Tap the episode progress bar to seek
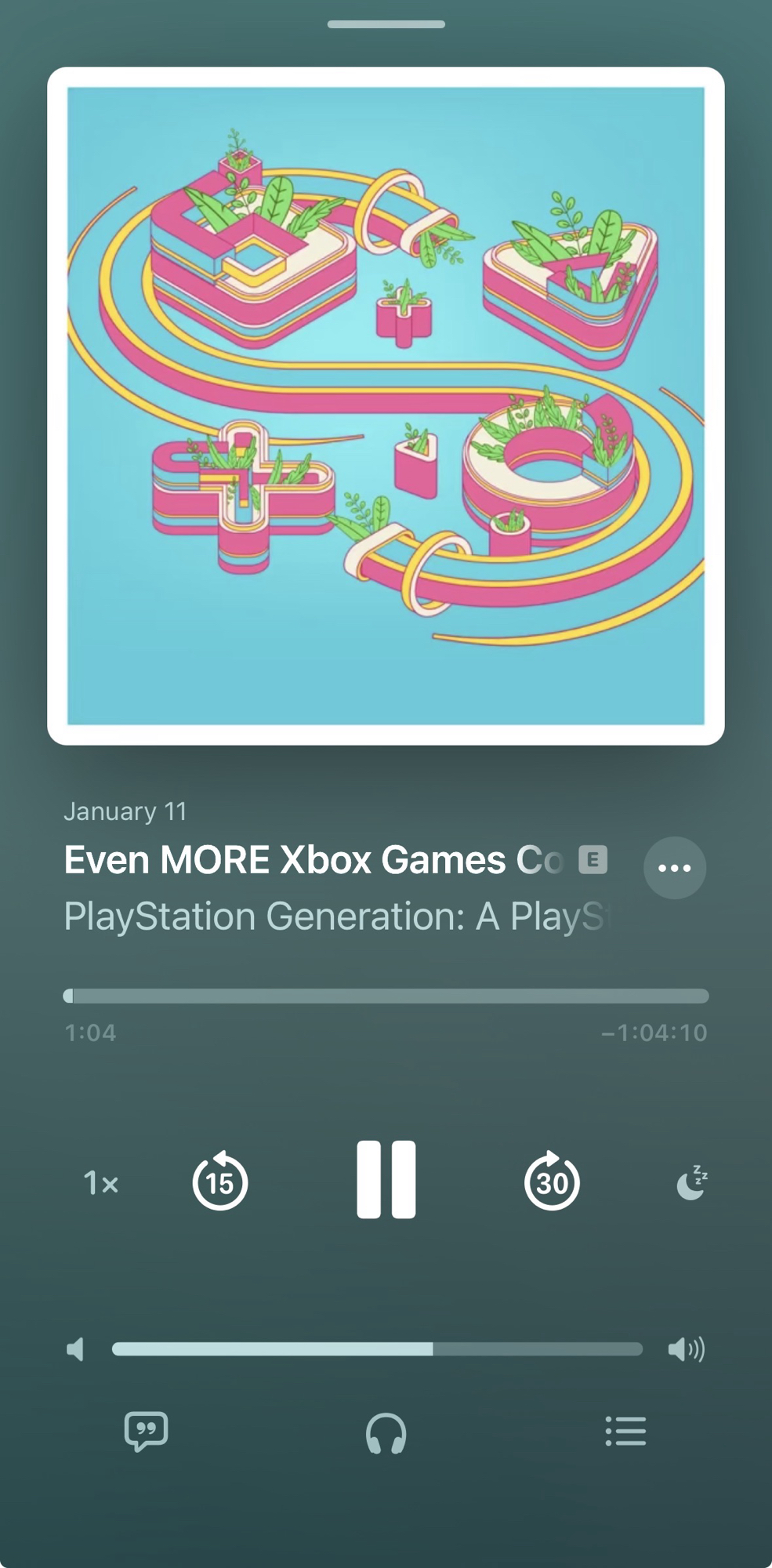Viewport: 772px width, 1568px height. coord(386,996)
